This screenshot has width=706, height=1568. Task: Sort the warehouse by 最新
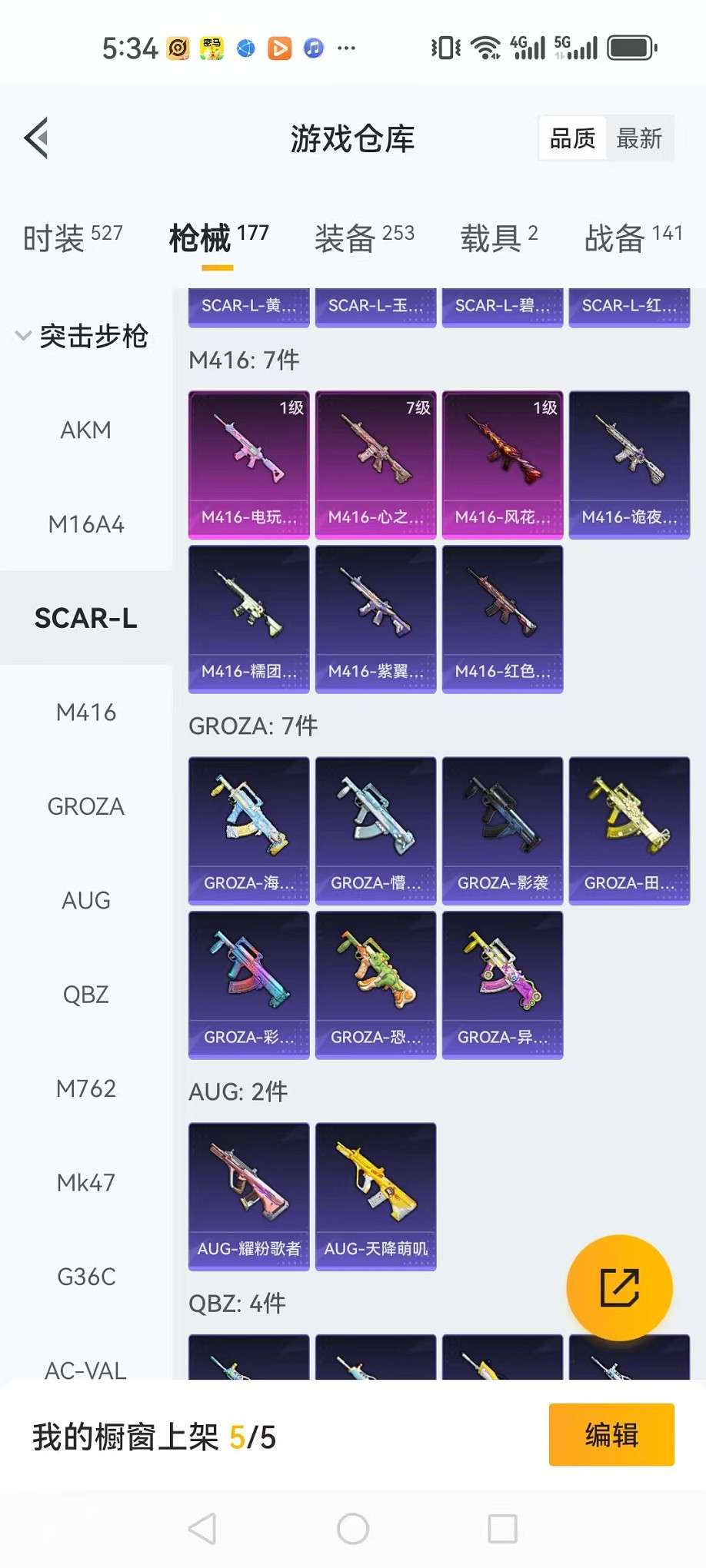(639, 138)
